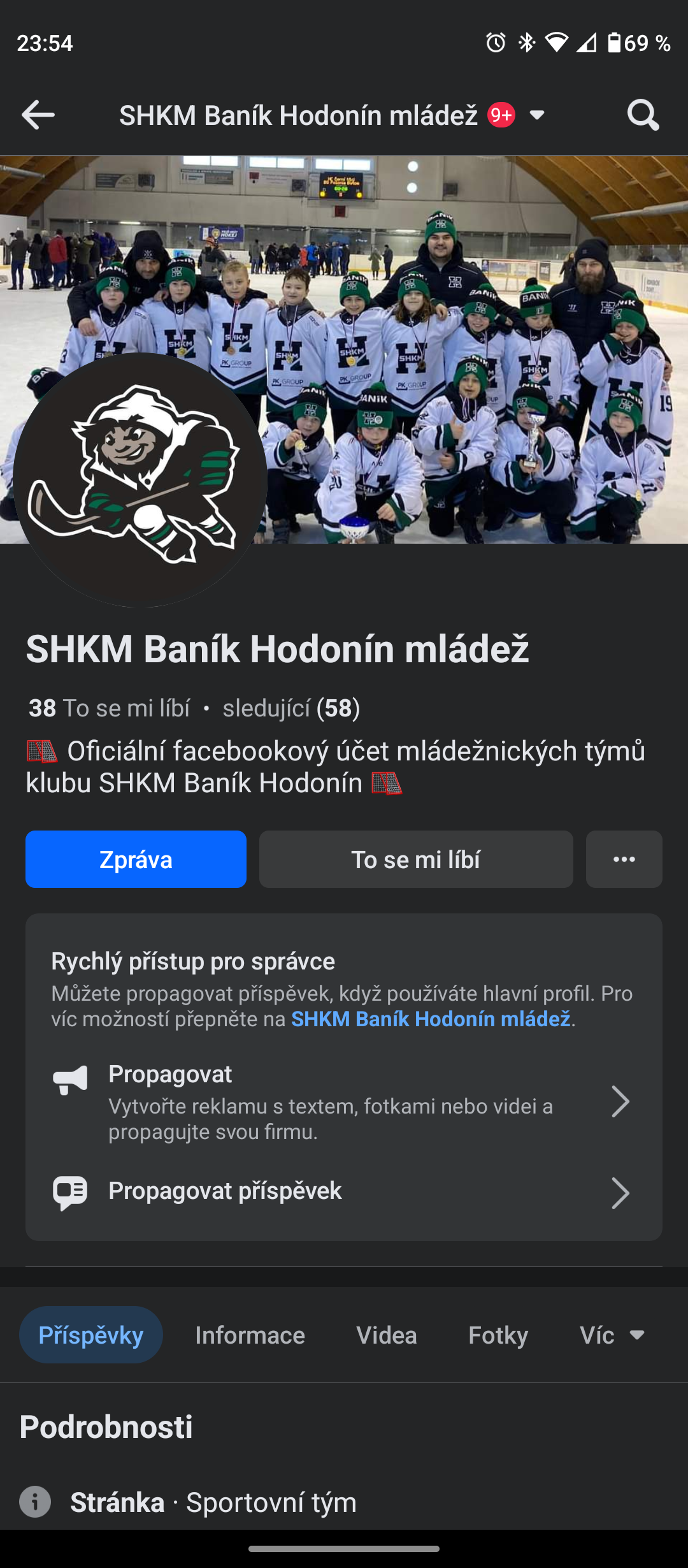
Task: Go back using the top-left arrow
Action: pyautogui.click(x=38, y=115)
